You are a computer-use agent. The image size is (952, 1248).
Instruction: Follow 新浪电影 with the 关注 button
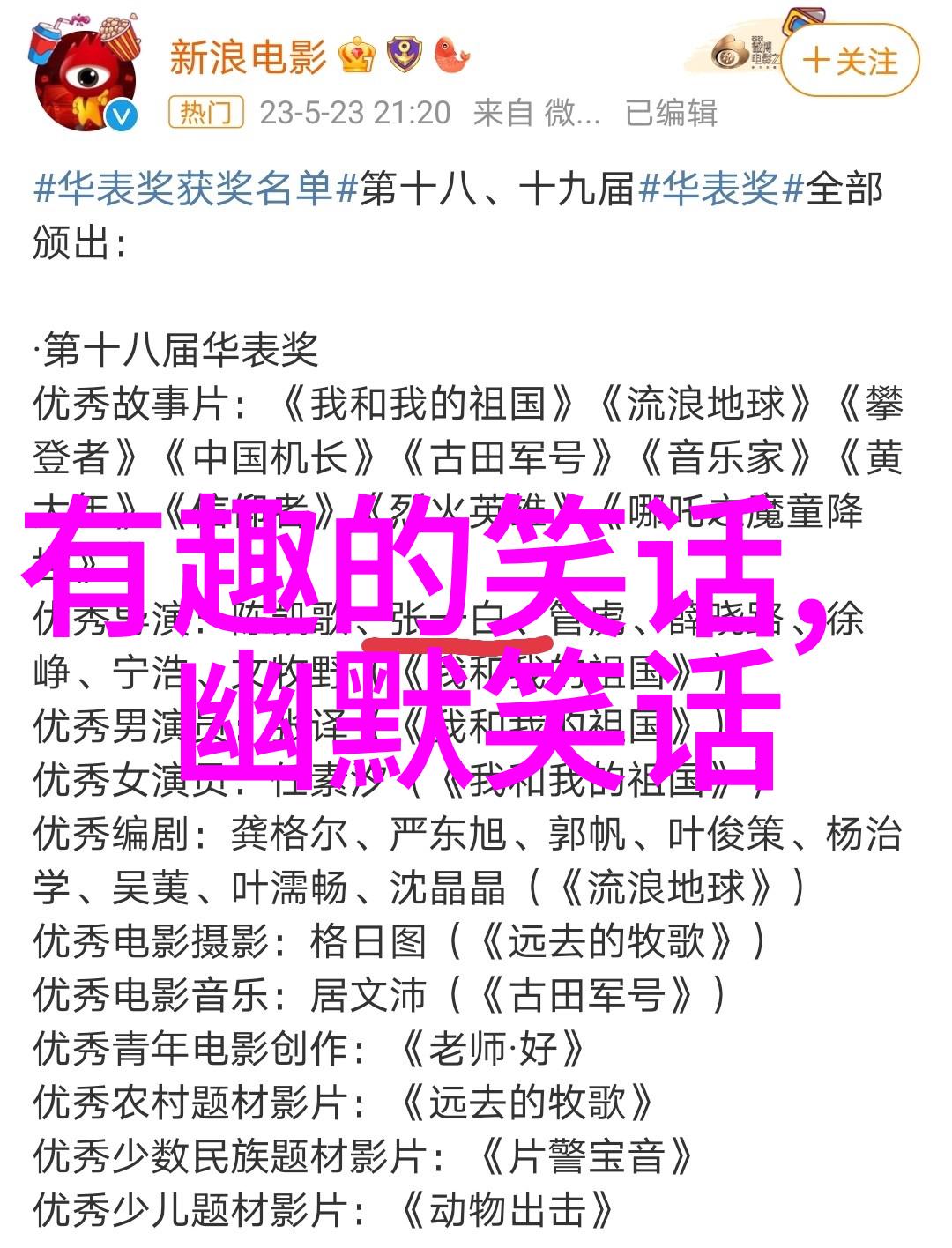(850, 61)
